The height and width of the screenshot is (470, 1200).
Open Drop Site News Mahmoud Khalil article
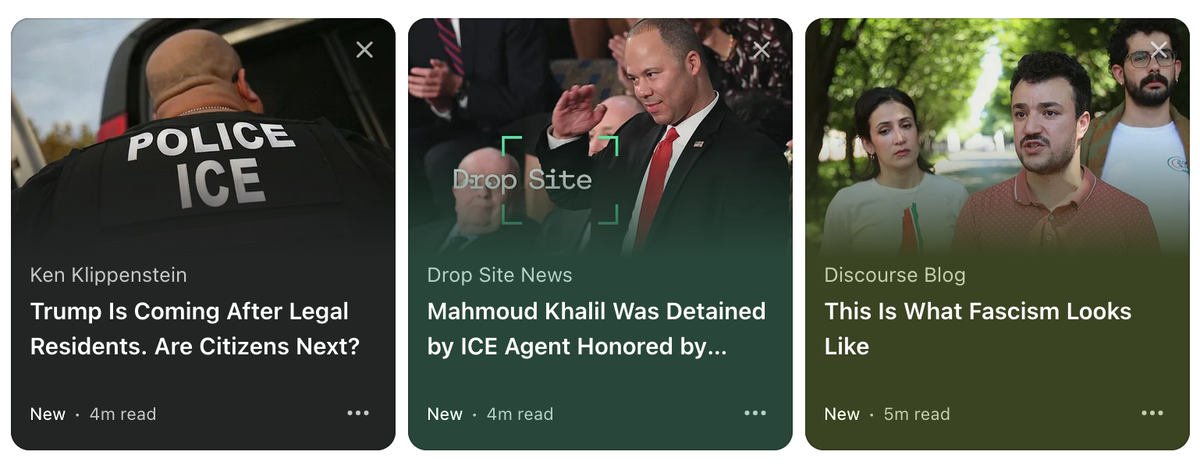pos(596,328)
